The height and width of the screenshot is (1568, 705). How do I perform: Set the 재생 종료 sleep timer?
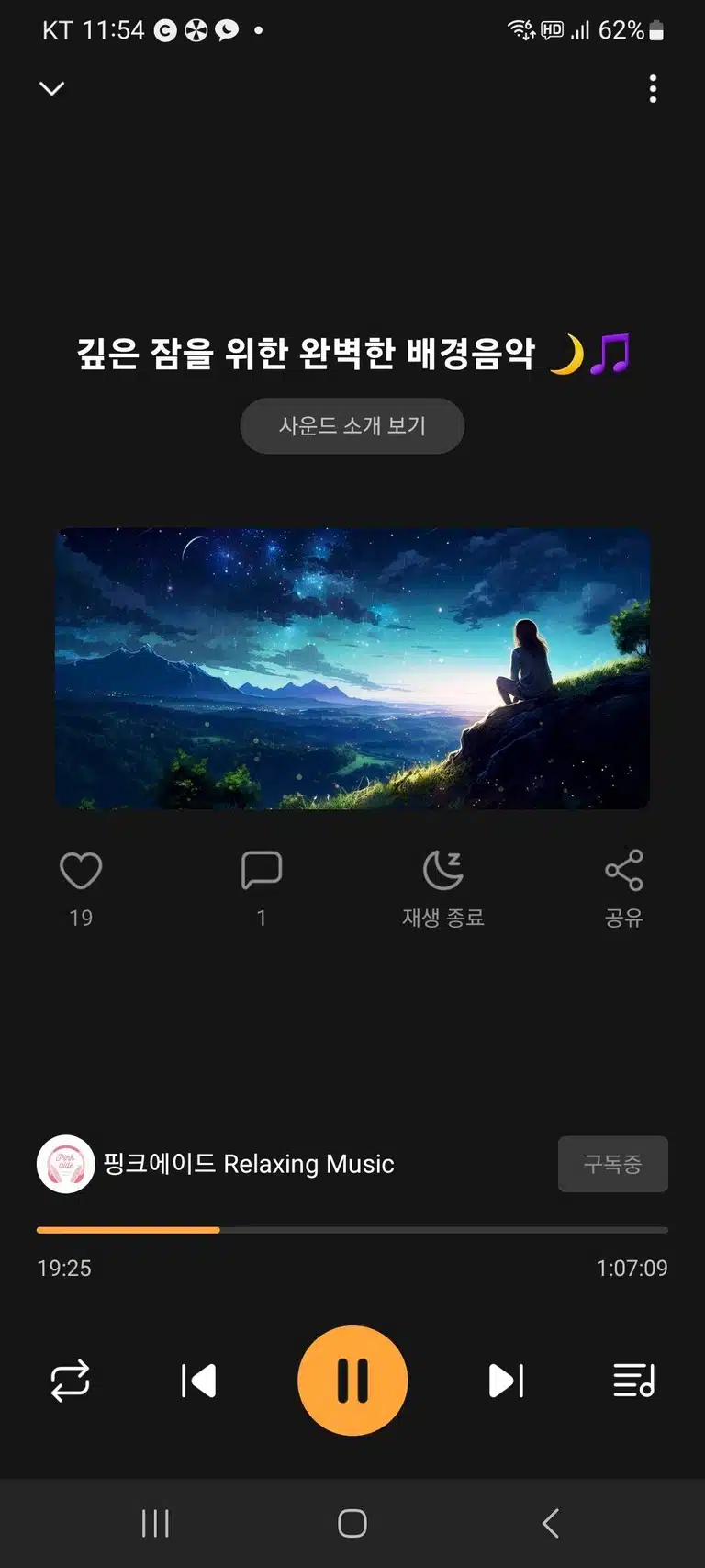[442, 889]
